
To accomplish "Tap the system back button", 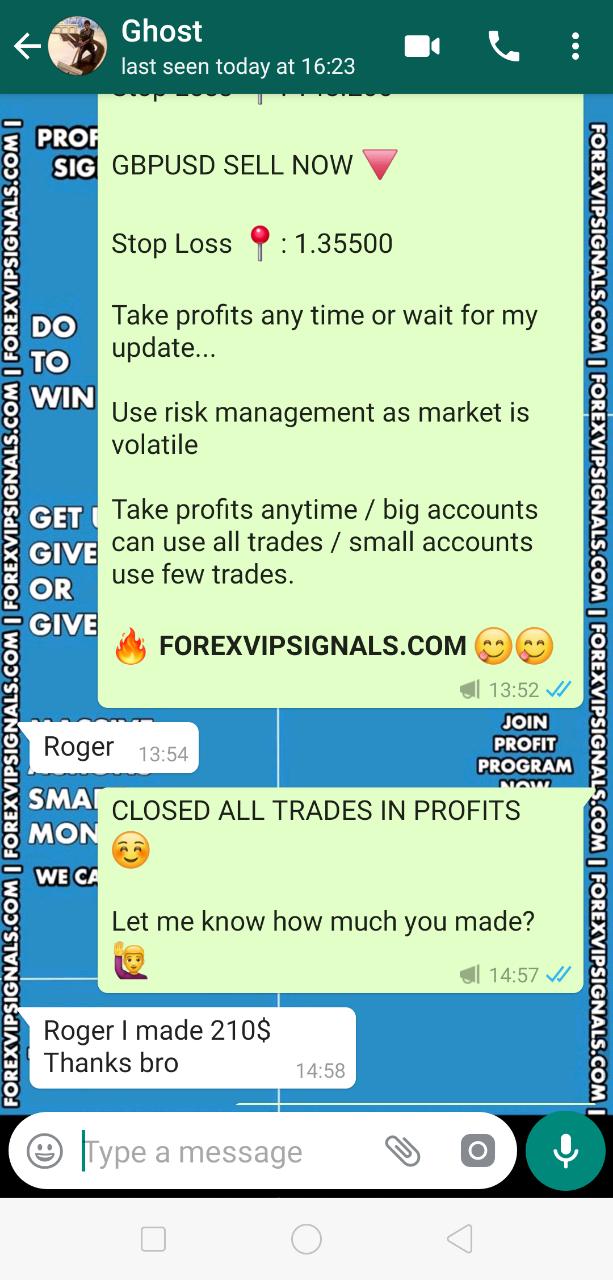I will pos(459,1240).
